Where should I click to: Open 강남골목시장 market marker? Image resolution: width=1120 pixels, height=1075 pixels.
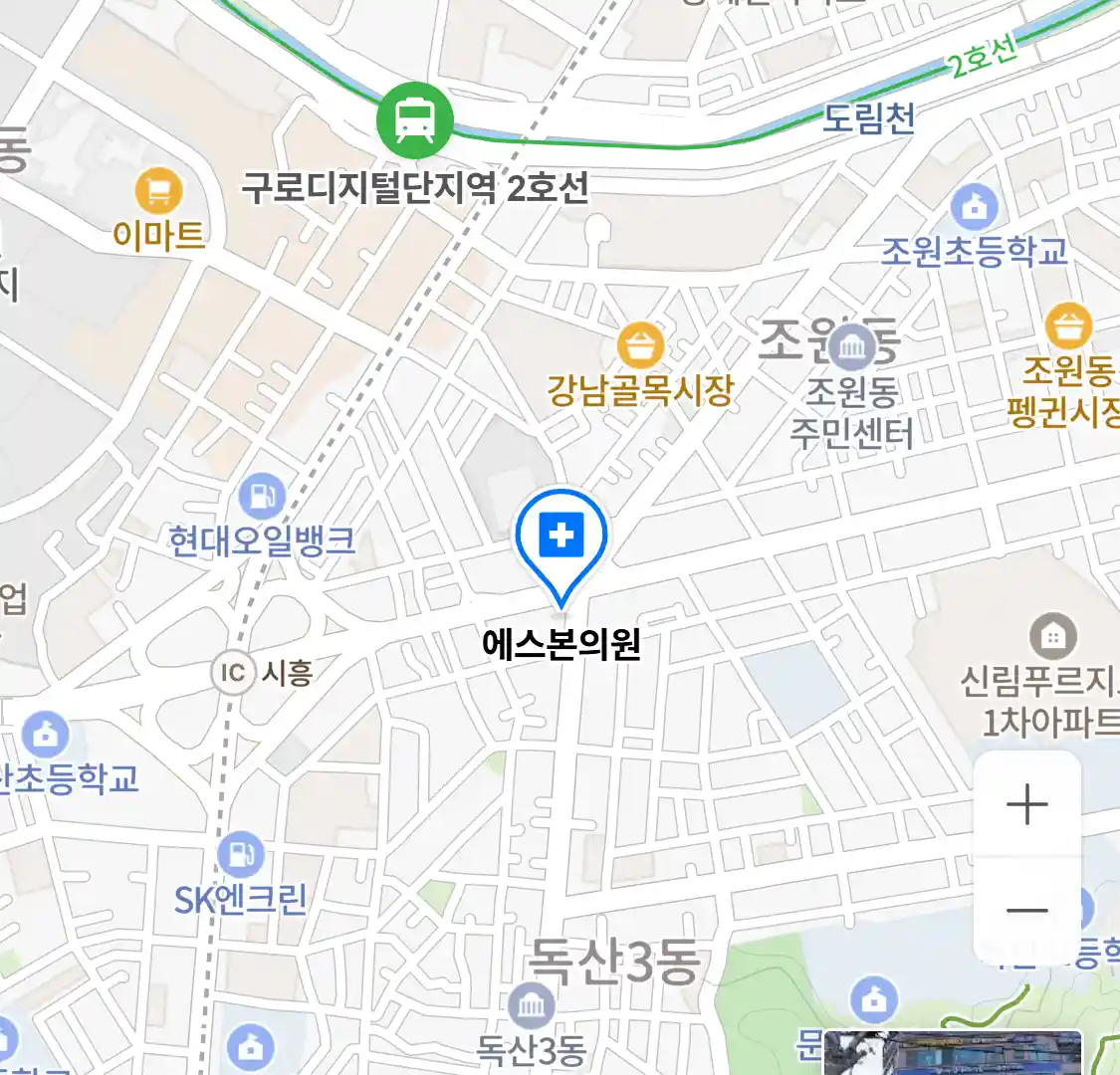(641, 347)
